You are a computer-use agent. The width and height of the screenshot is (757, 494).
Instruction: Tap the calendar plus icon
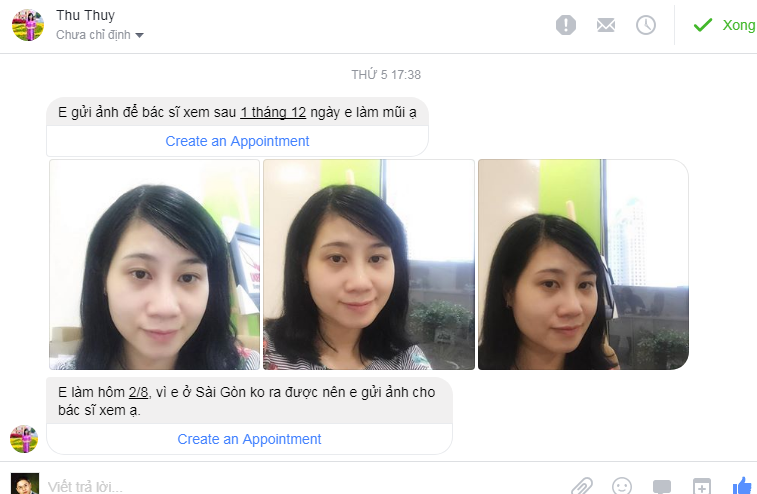(x=702, y=487)
